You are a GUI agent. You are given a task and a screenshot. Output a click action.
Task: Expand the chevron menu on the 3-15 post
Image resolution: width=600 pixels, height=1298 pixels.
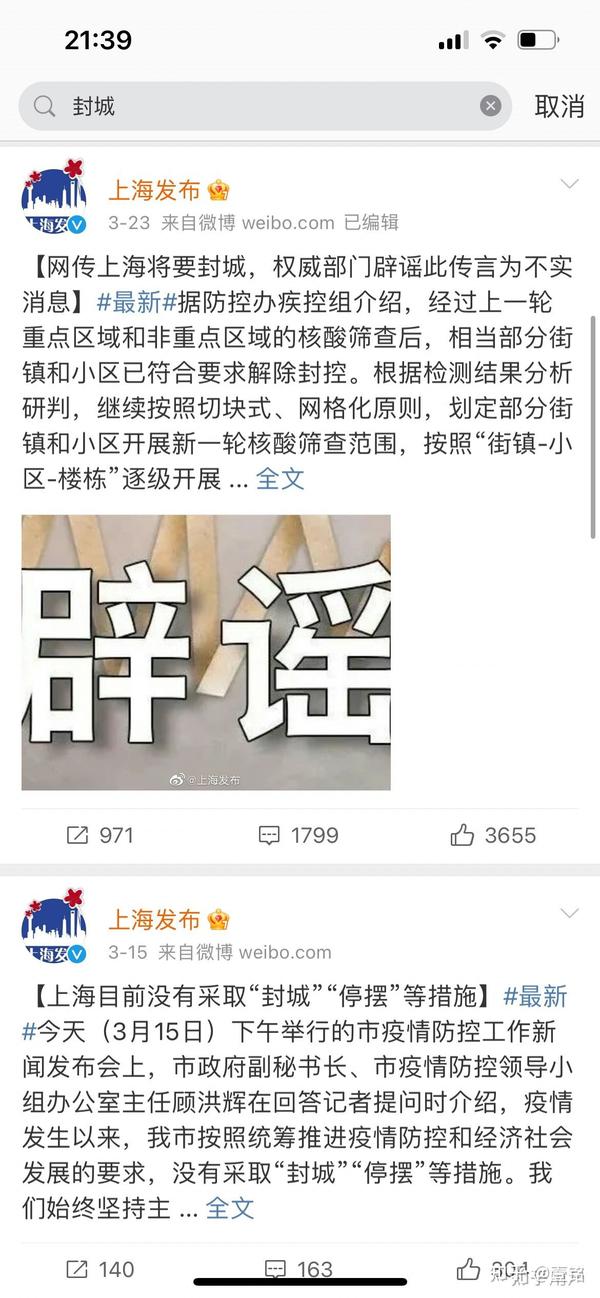[x=569, y=914]
